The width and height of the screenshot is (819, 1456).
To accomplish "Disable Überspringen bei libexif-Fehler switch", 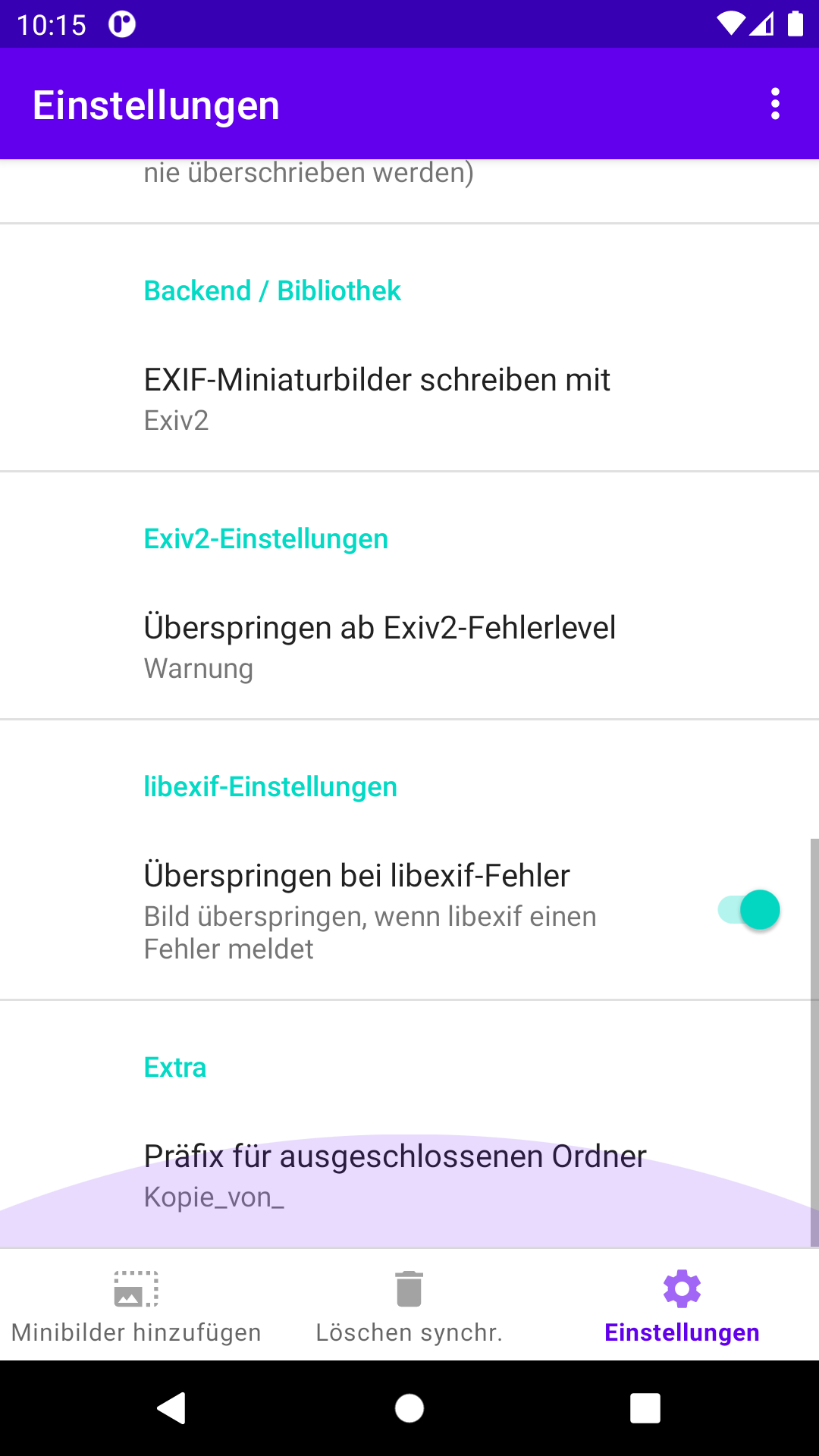I will click(748, 910).
